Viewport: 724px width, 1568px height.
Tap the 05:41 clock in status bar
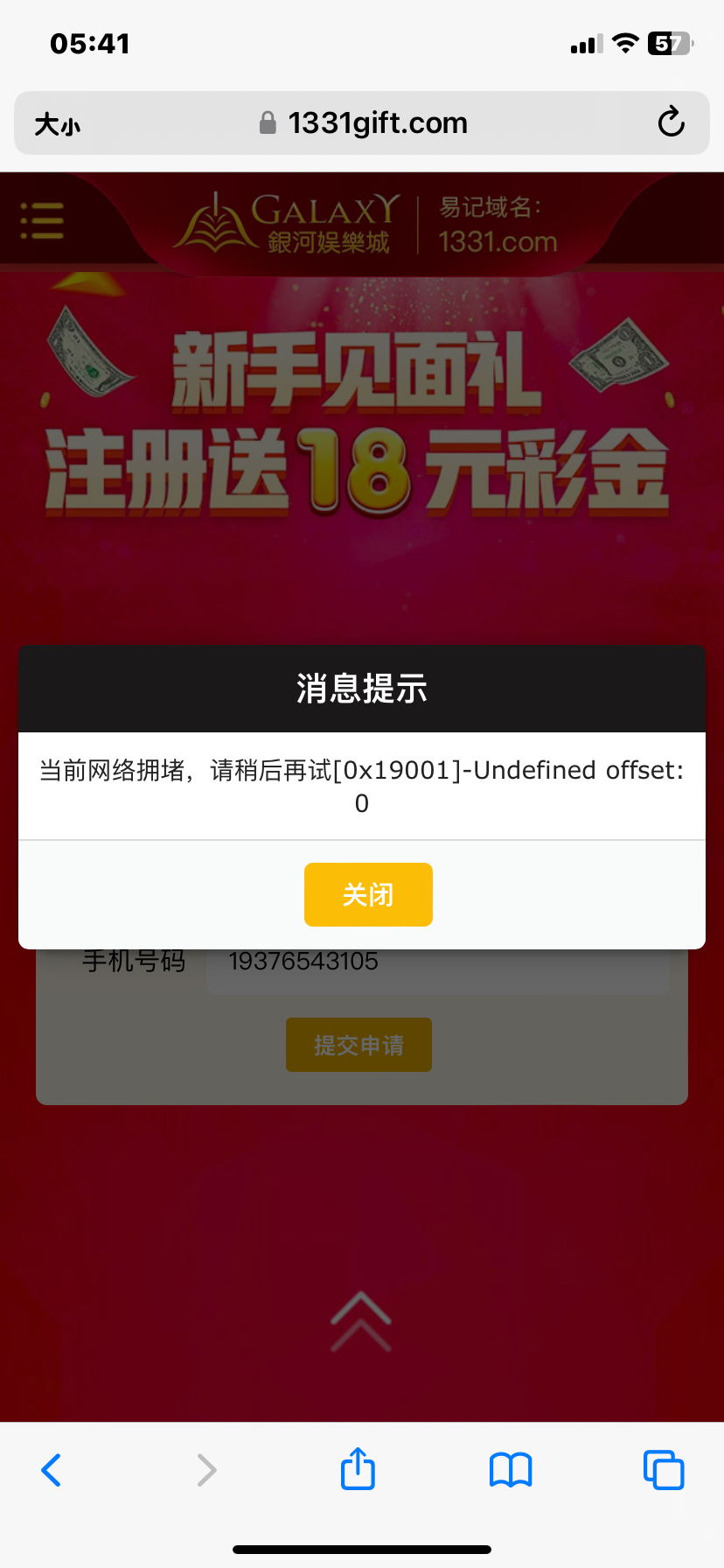point(90,42)
